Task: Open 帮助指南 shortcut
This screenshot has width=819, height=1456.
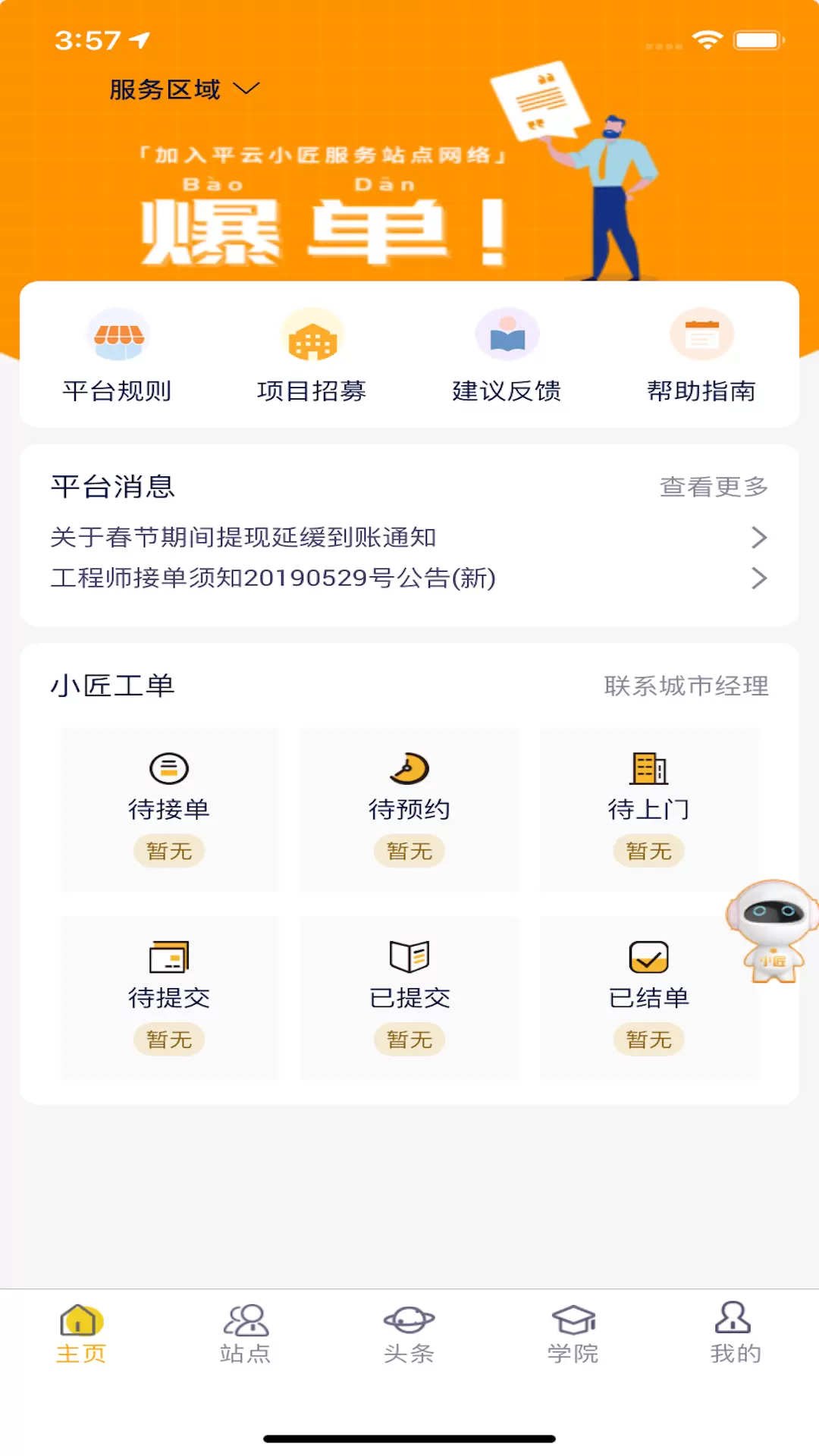Action: [701, 355]
